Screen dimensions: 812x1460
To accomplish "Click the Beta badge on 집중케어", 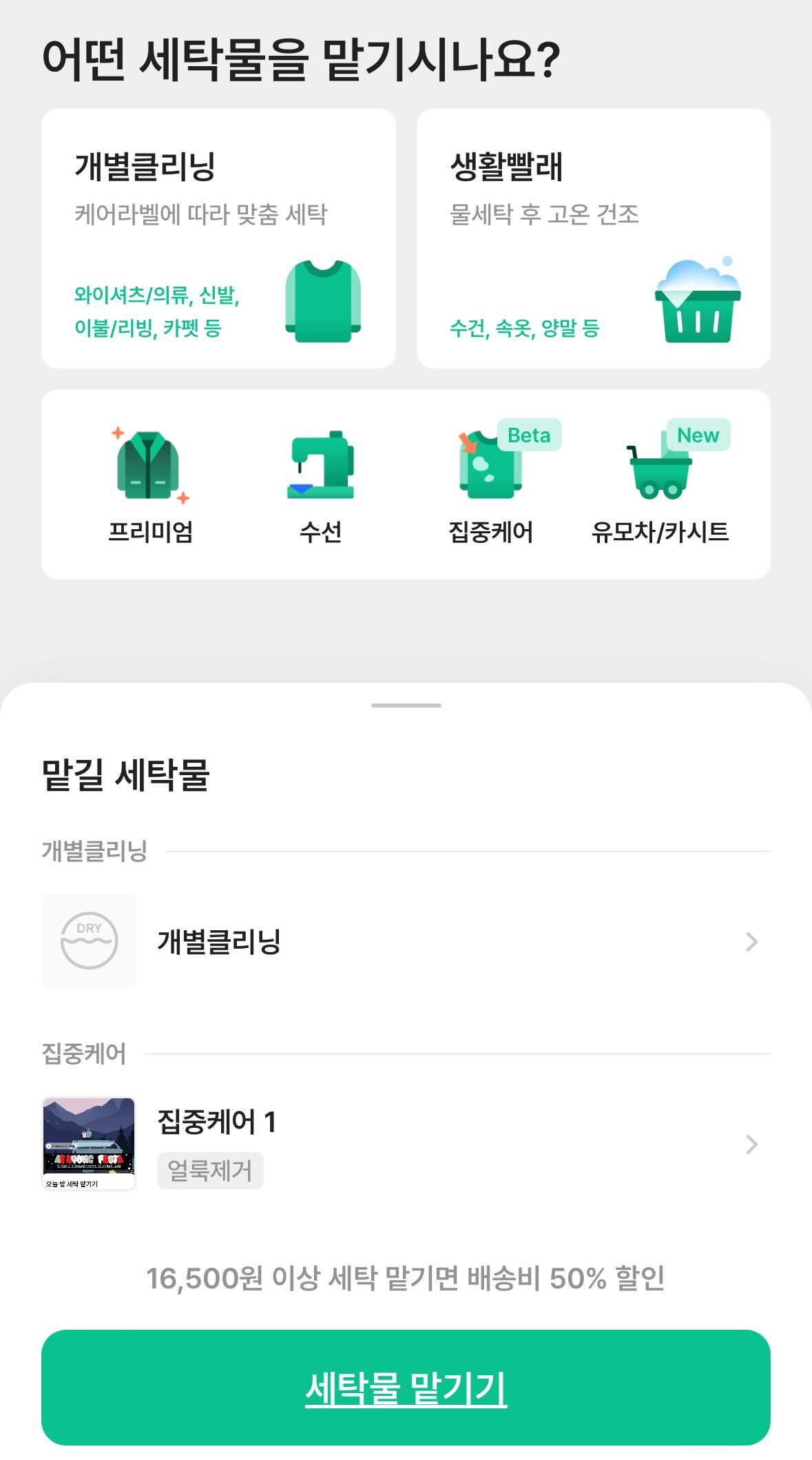I will [x=528, y=435].
